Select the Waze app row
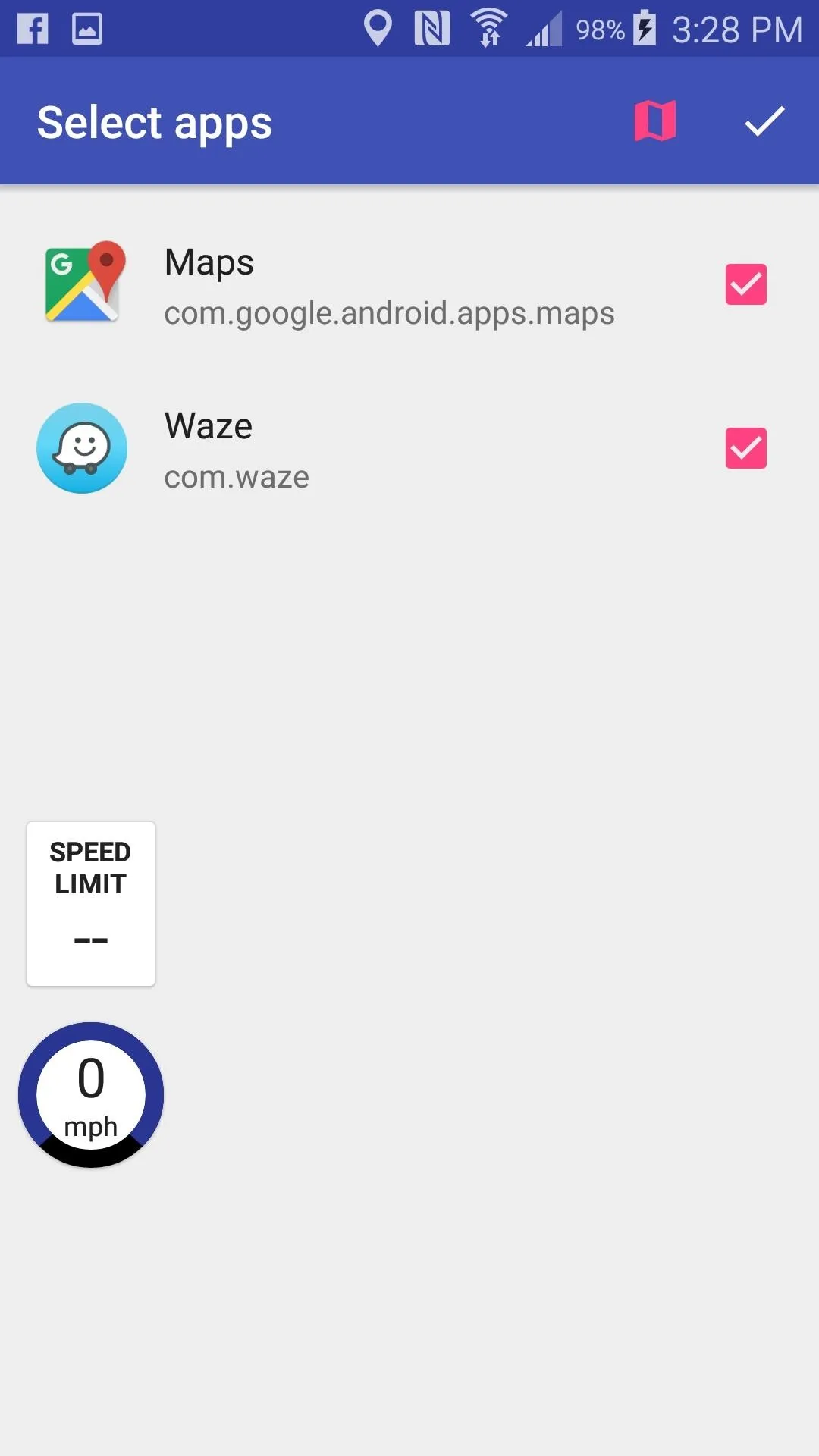 click(409, 448)
